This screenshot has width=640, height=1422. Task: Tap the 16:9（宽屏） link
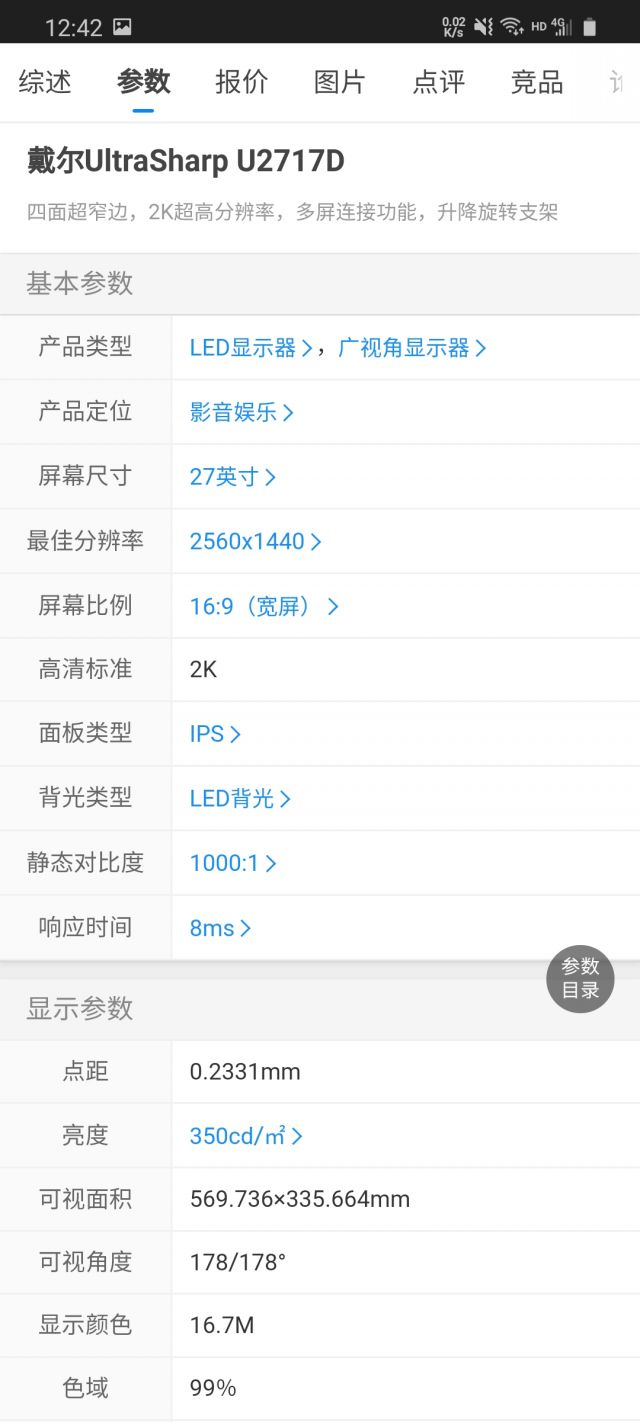(x=264, y=606)
